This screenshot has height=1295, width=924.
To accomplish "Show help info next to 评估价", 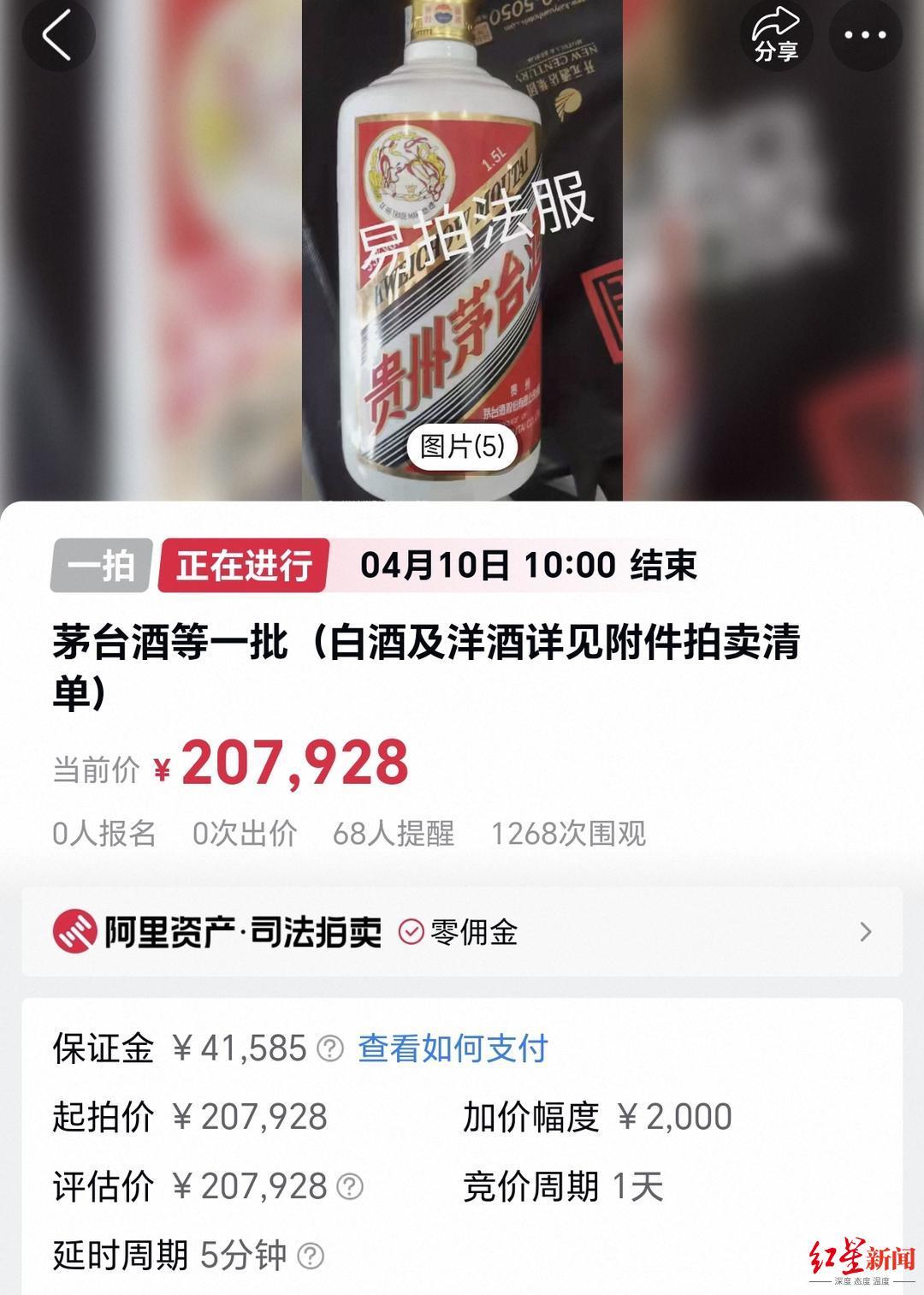I will click(x=350, y=1186).
